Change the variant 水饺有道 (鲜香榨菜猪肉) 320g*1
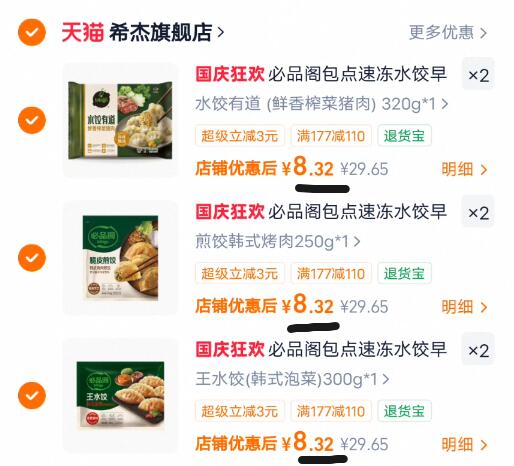 pyautogui.click(x=322, y=104)
